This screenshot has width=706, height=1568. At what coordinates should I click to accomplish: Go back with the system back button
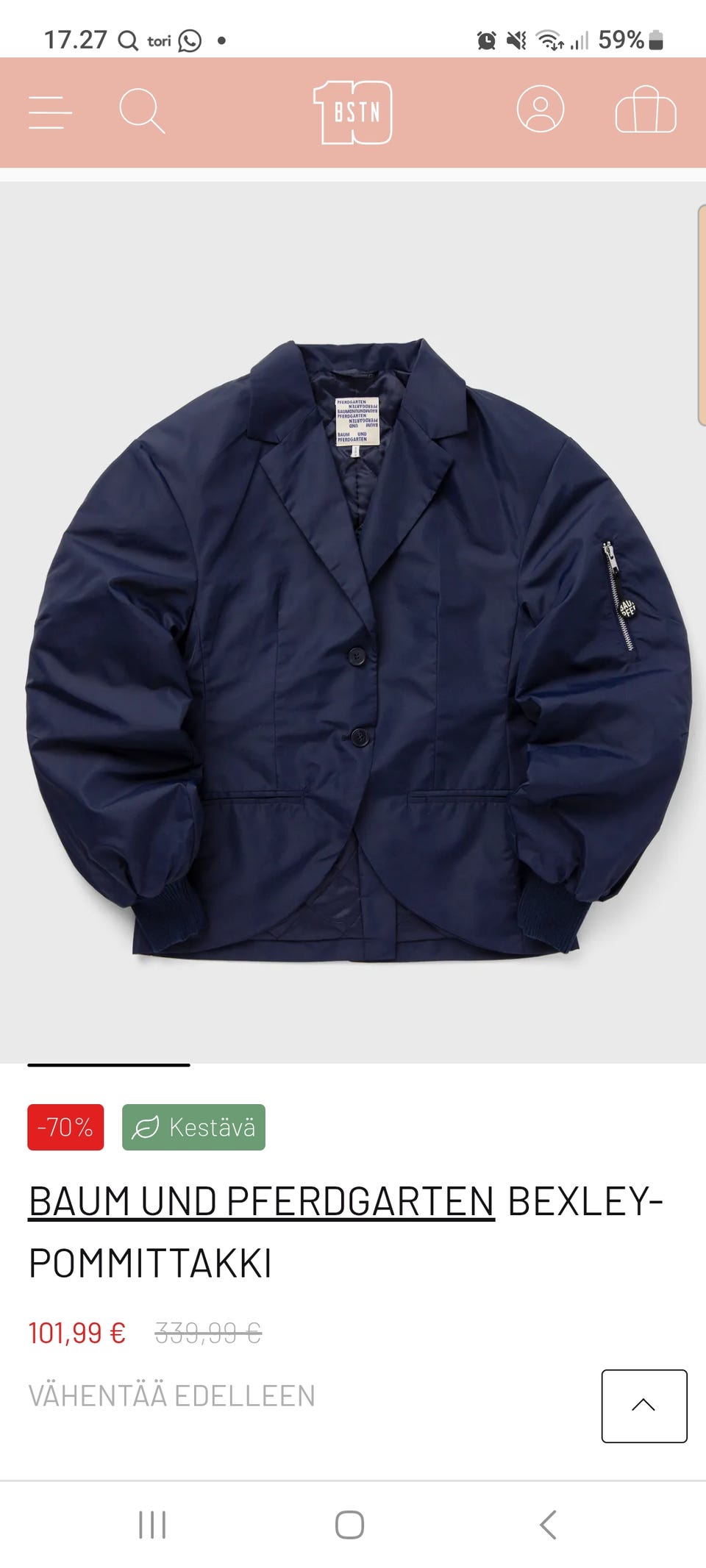[548, 1525]
